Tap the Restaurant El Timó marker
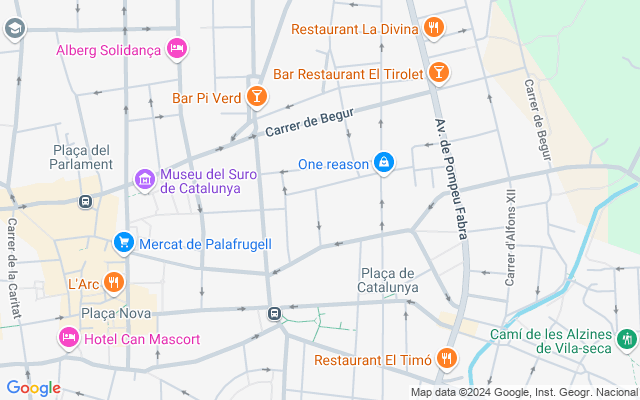The width and height of the screenshot is (640, 400). pyautogui.click(x=445, y=358)
